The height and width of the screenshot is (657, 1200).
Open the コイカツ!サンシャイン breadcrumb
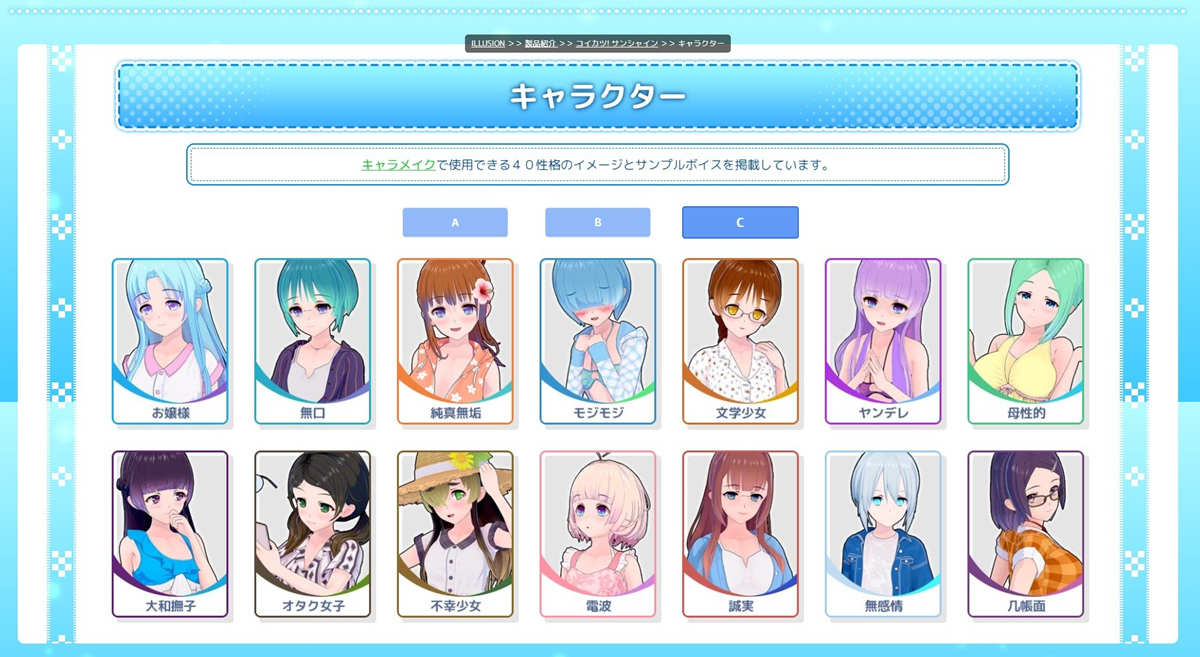pyautogui.click(x=616, y=44)
